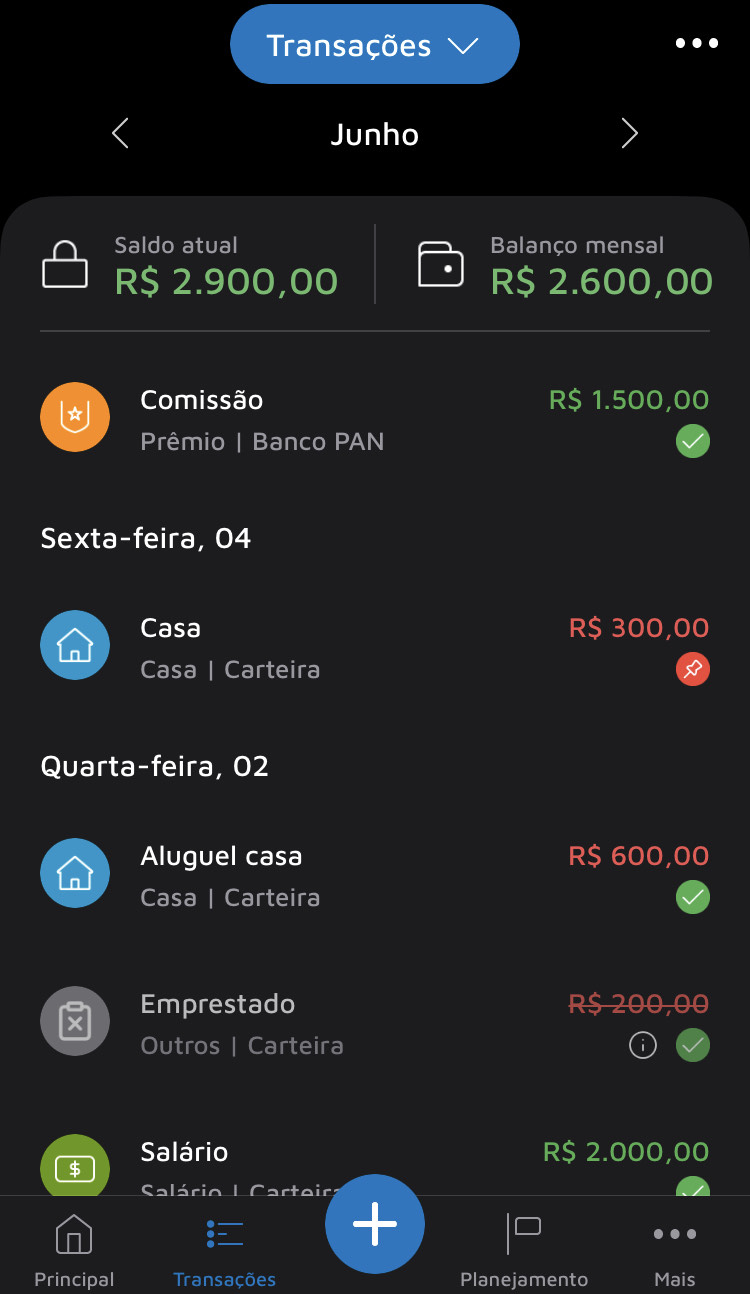
Task: Go to the next month after Junho
Action: 629,134
